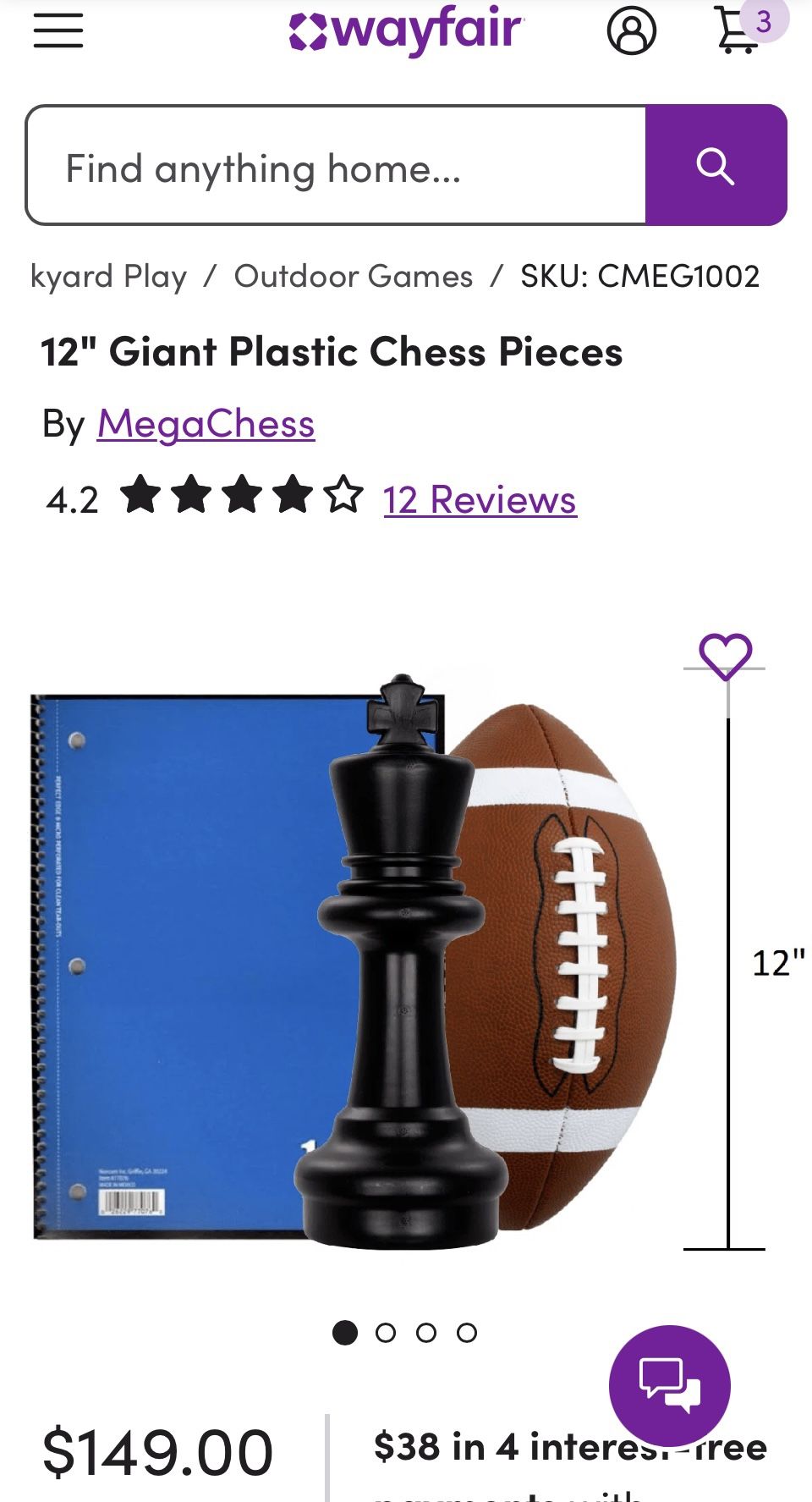Open the live chat bubble
812x1502 pixels.
click(x=669, y=1385)
